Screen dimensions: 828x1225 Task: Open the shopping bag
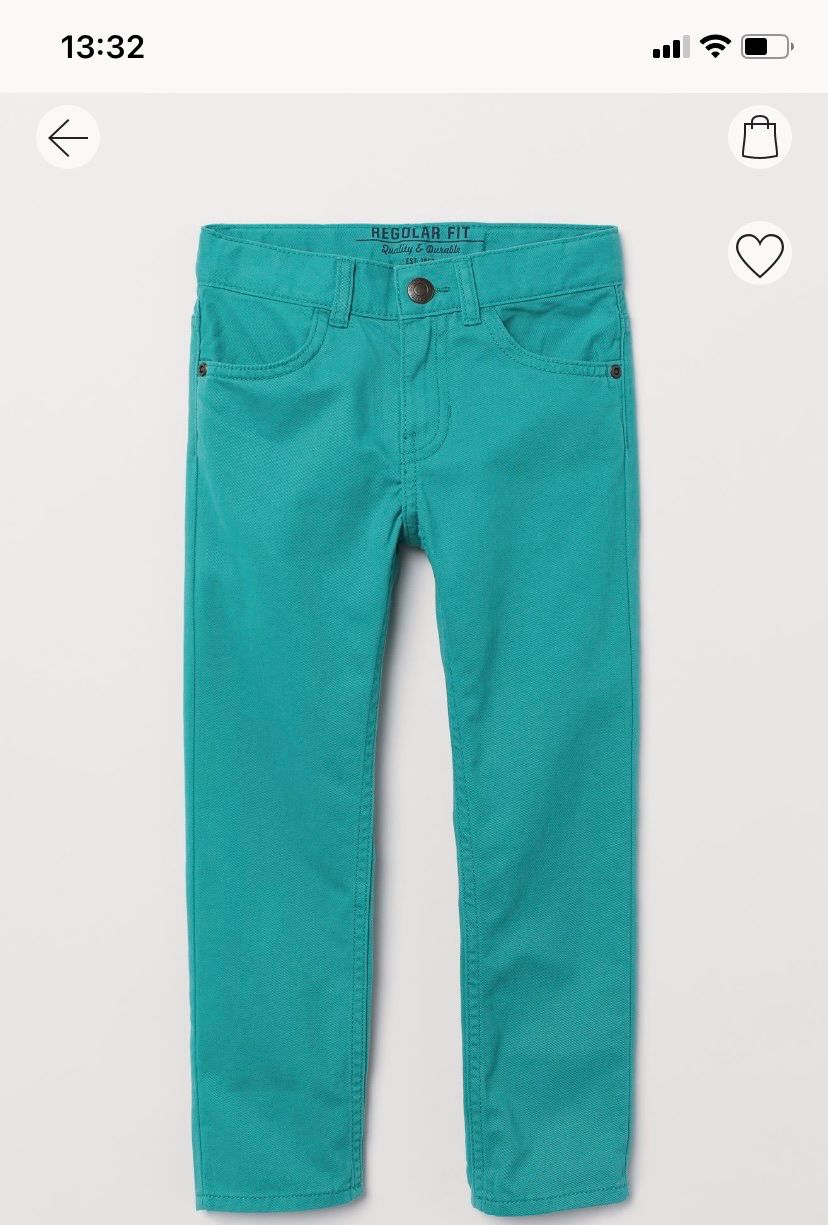(759, 137)
